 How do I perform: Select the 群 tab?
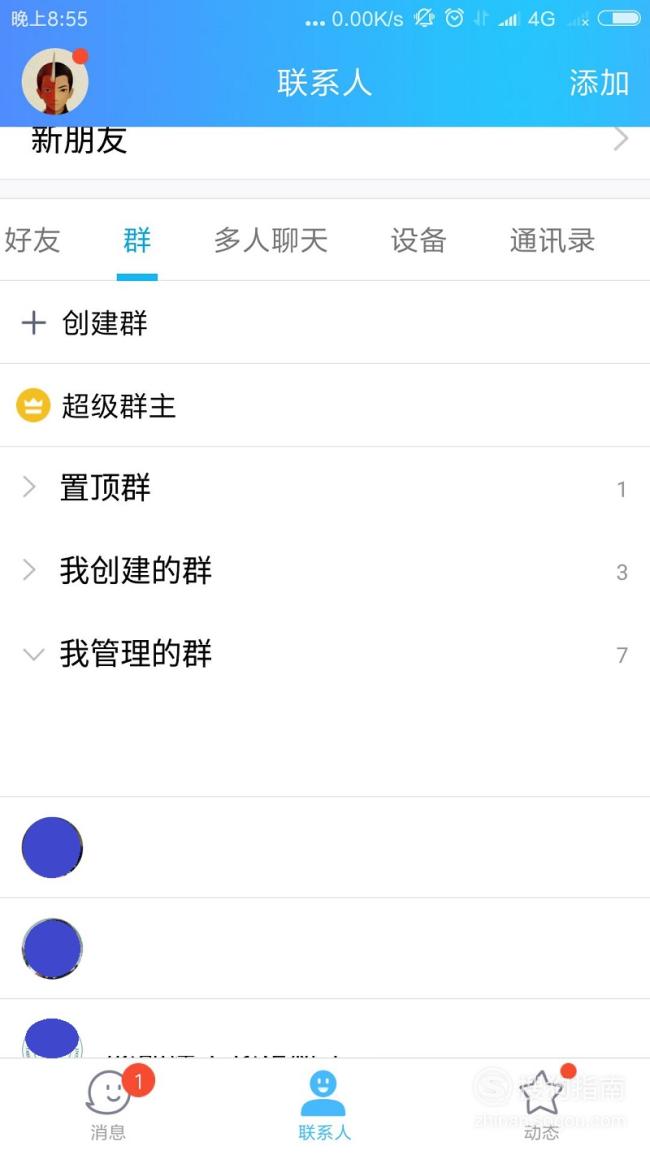(137, 240)
